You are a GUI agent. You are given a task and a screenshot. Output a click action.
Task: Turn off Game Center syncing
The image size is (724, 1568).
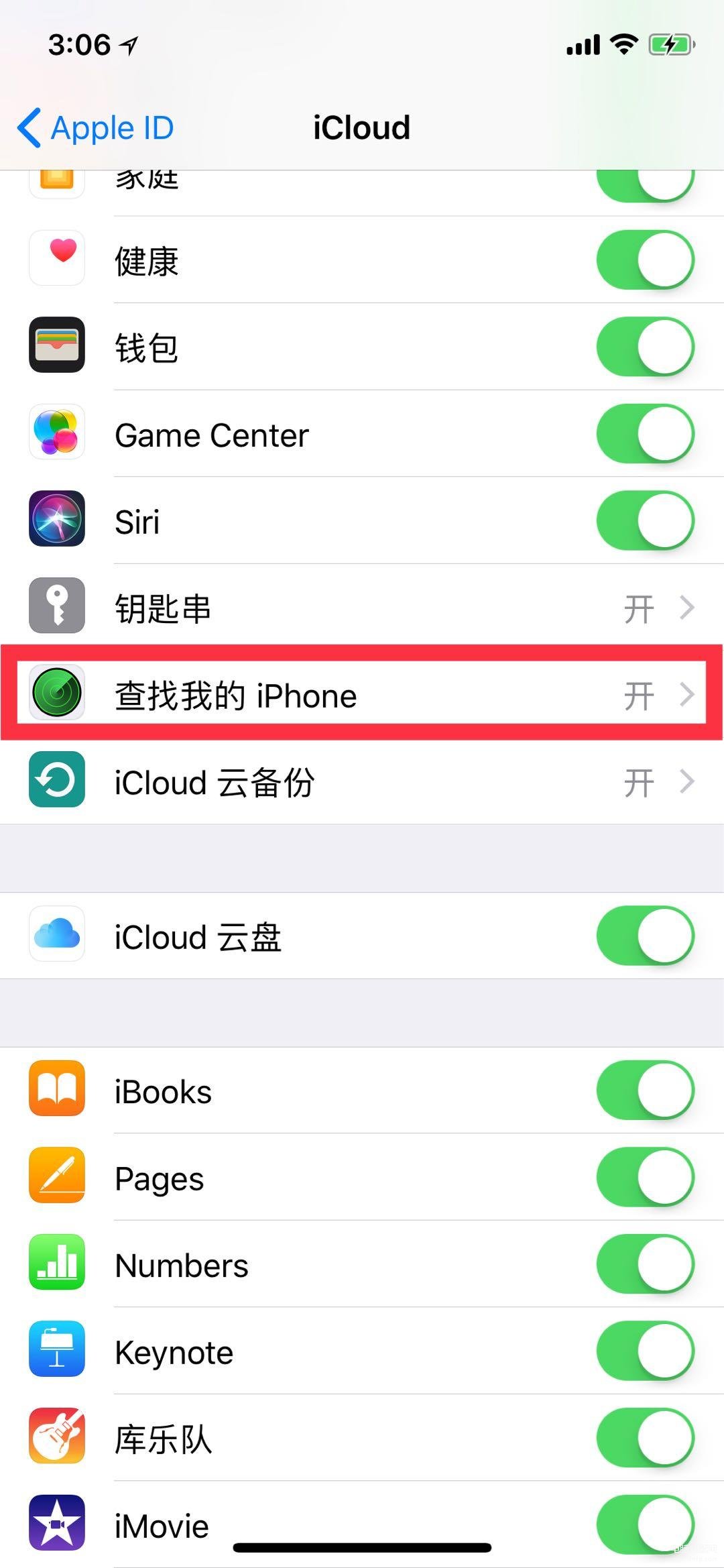click(646, 433)
